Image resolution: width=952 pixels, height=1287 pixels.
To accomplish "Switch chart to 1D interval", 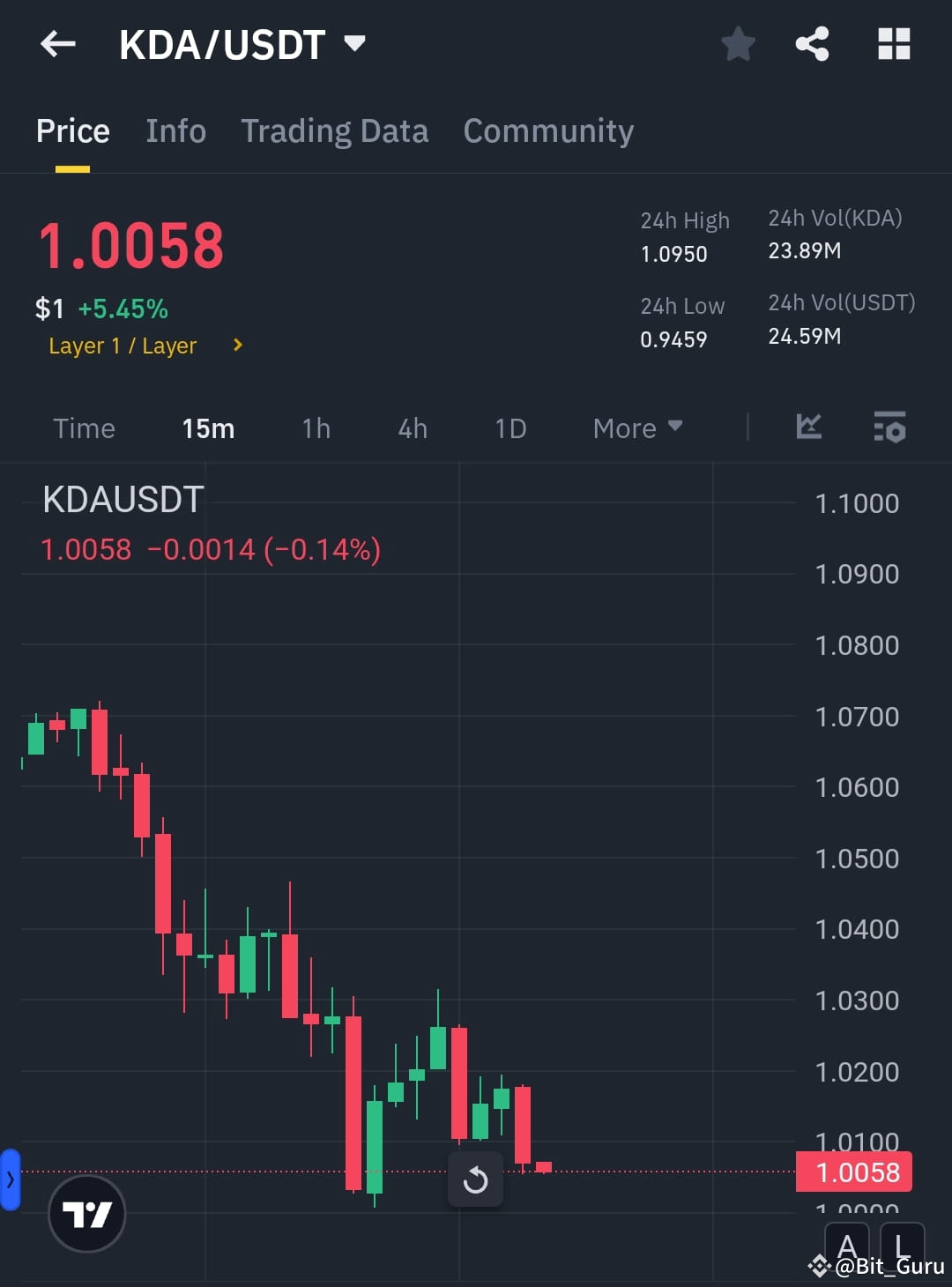I will (509, 428).
